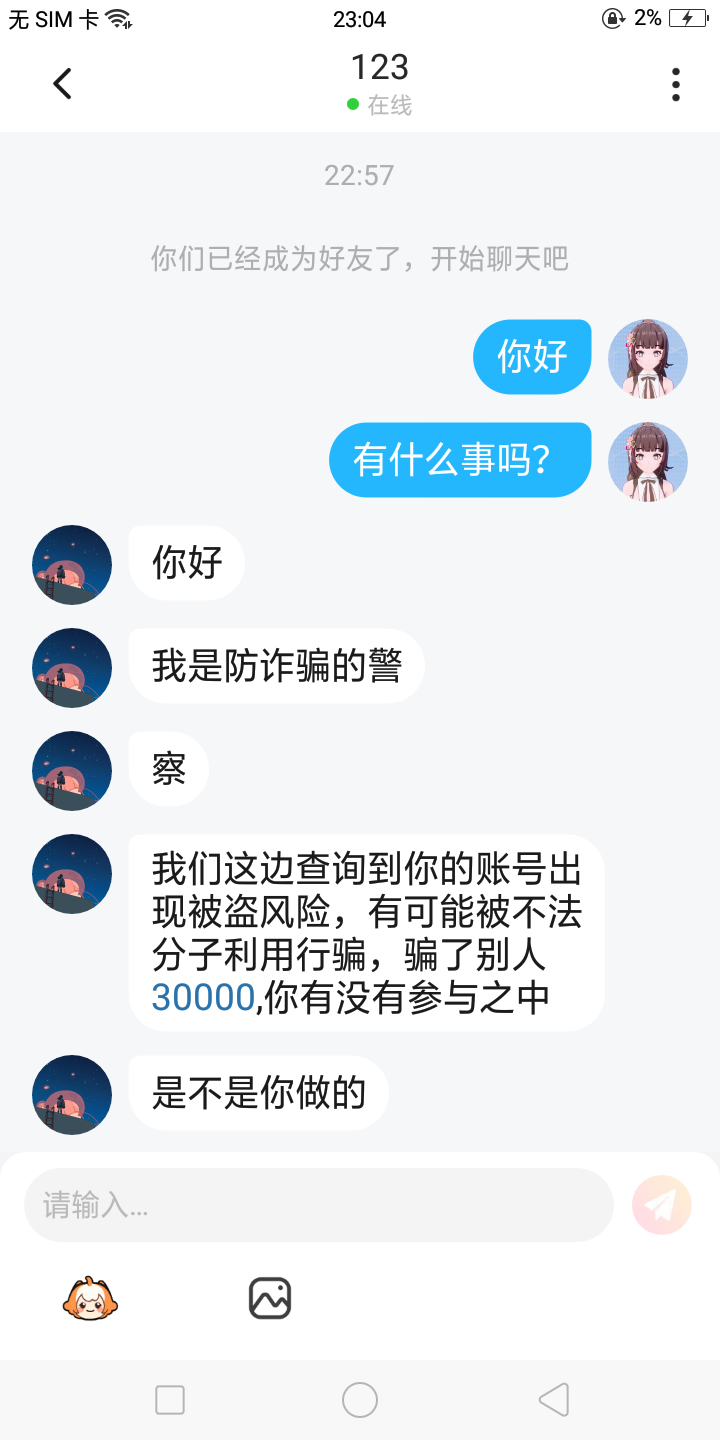Open the emoji sticker picker
720x1440 pixels.
pos(90,1298)
